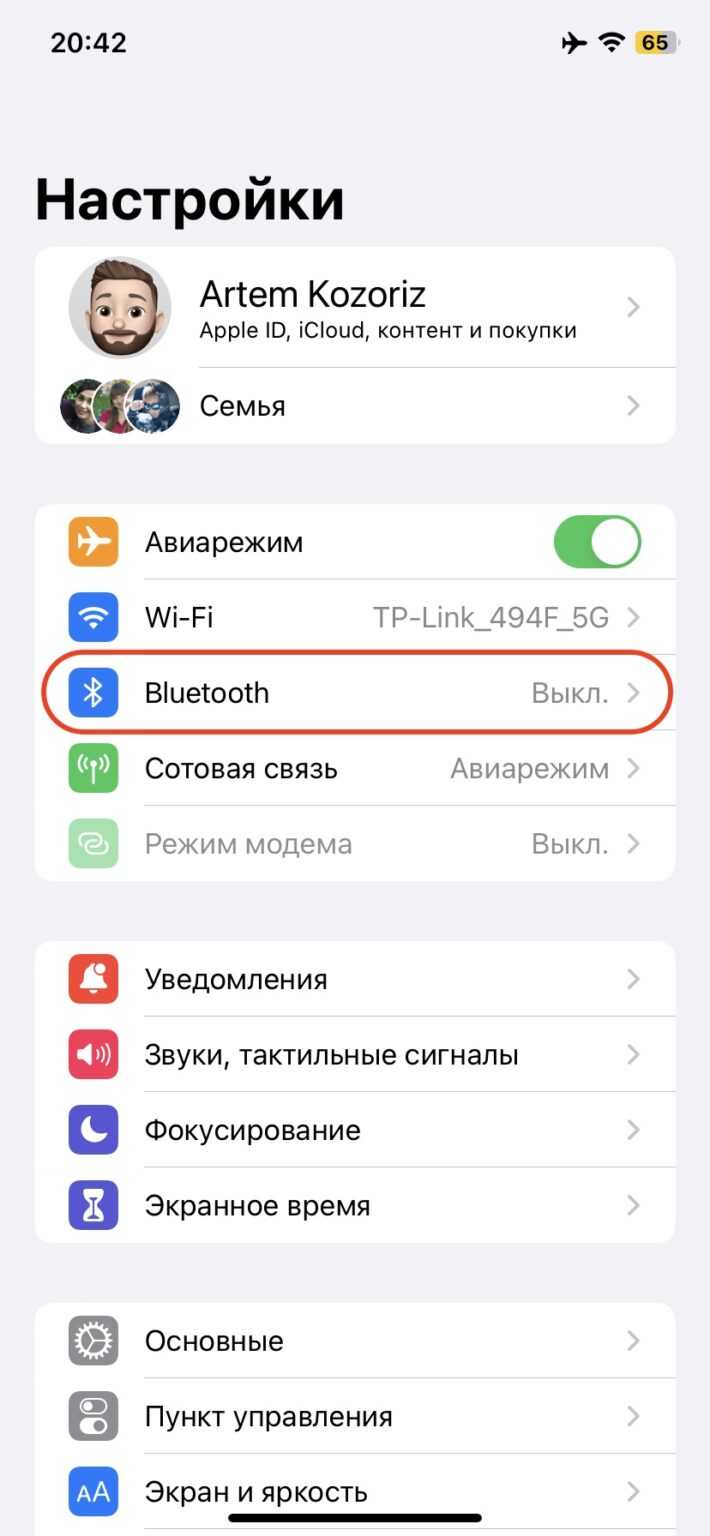Open Wi-Fi settings
This screenshot has width=710, height=1536.
point(355,618)
